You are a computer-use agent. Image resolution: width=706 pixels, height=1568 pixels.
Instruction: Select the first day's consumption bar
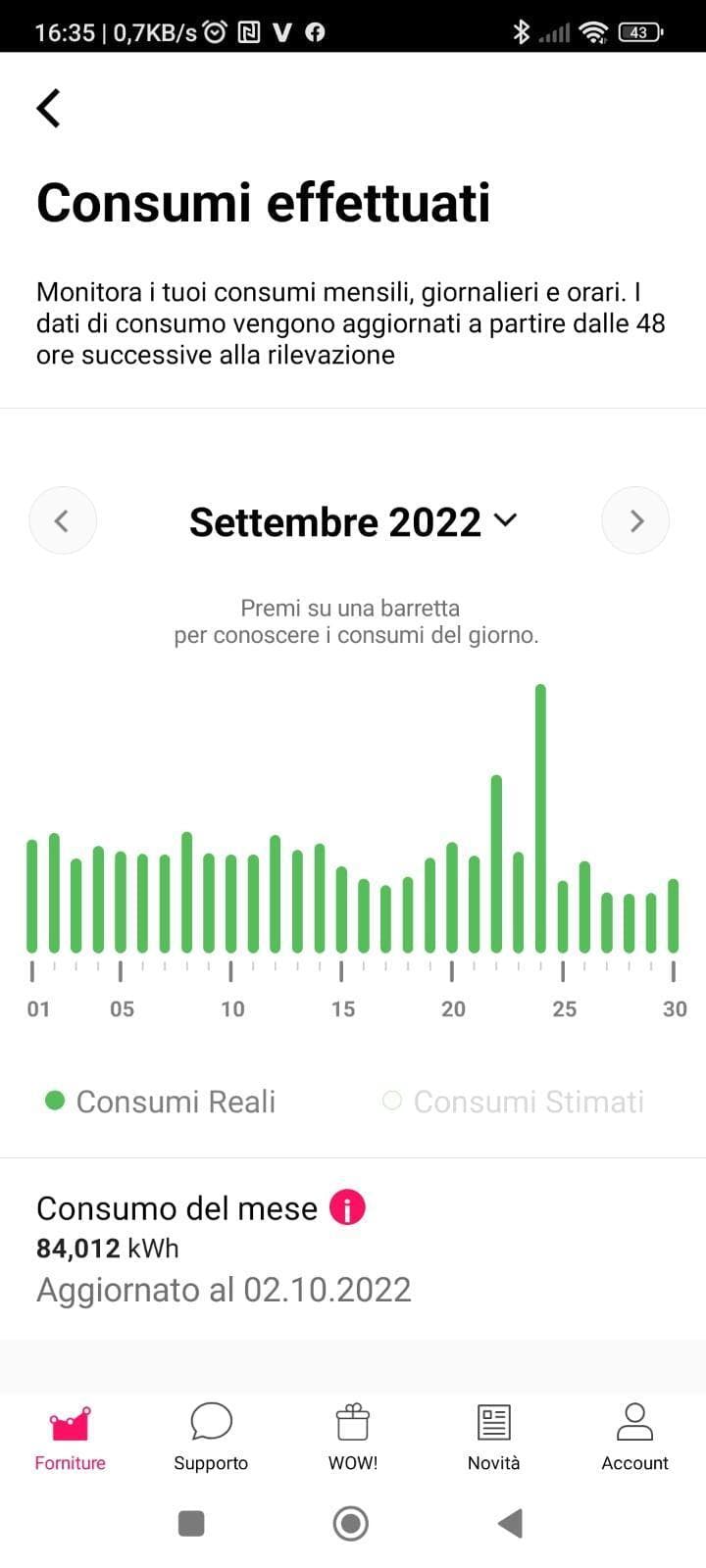(32, 896)
